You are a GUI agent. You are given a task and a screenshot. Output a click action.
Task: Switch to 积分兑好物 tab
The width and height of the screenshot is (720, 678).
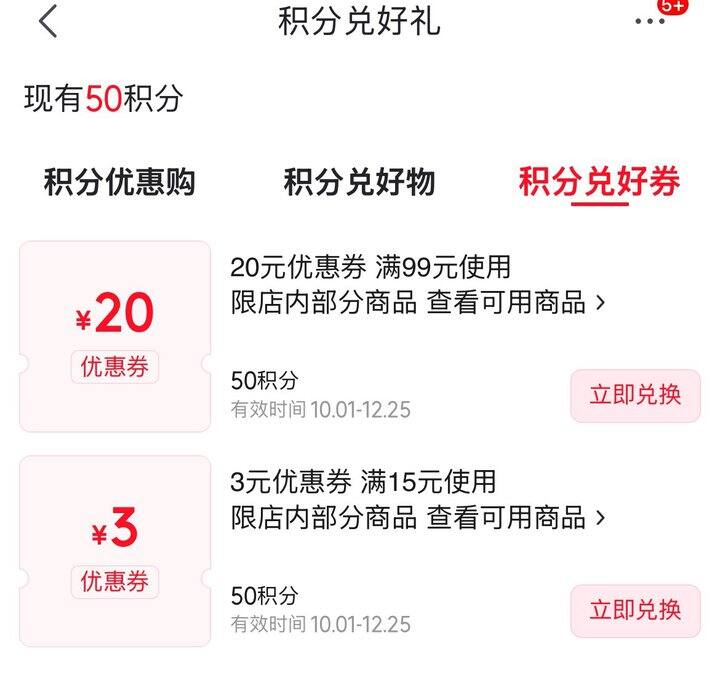[x=359, y=183]
